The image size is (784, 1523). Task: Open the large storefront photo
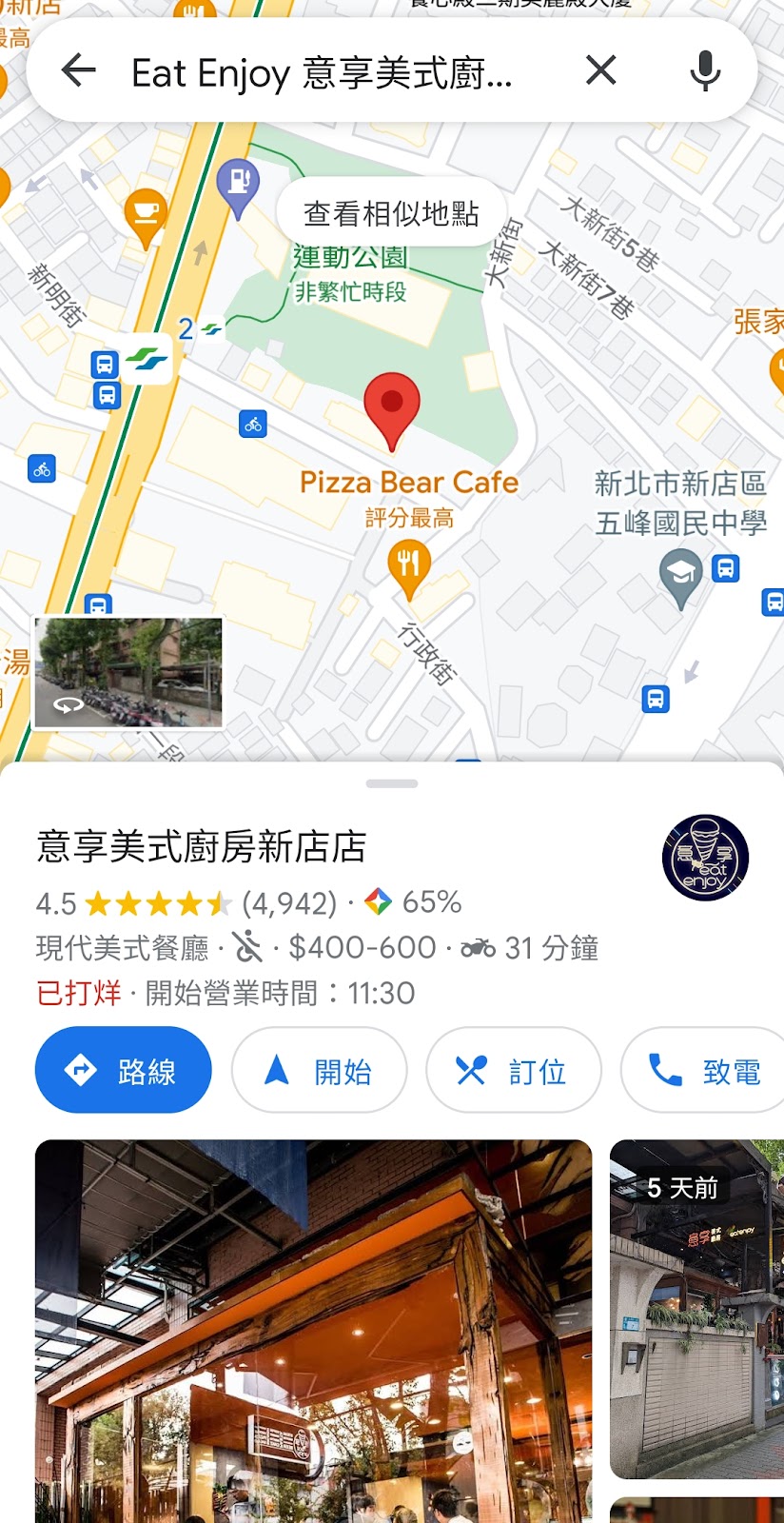pos(313,1331)
